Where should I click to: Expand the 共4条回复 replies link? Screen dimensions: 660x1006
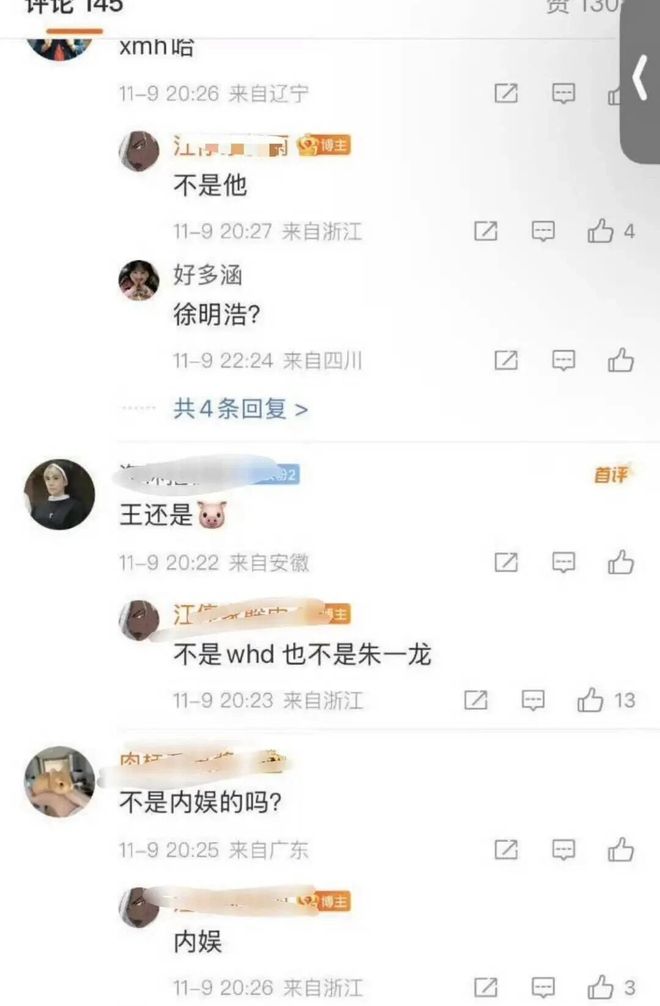(240, 408)
